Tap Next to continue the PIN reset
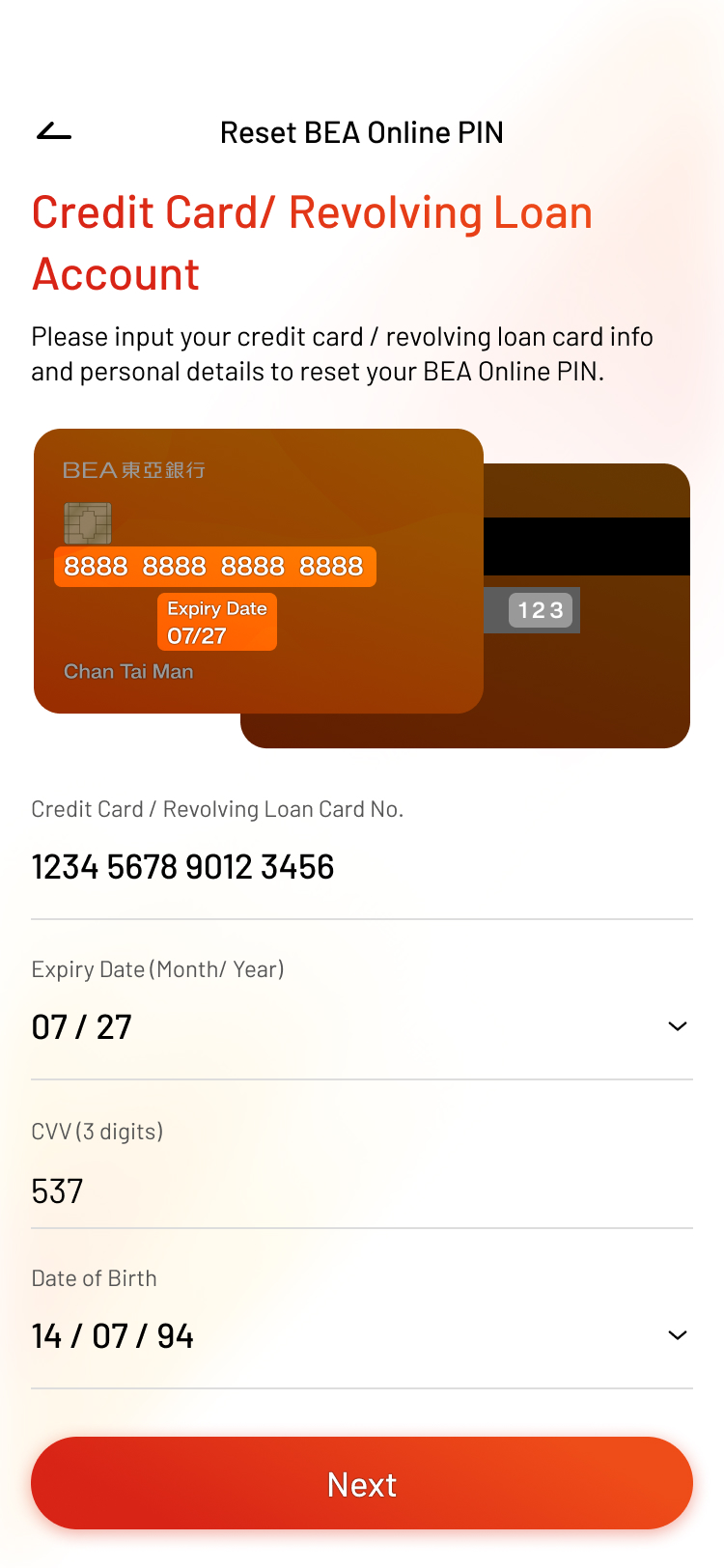The height and width of the screenshot is (1568, 724). (362, 1483)
